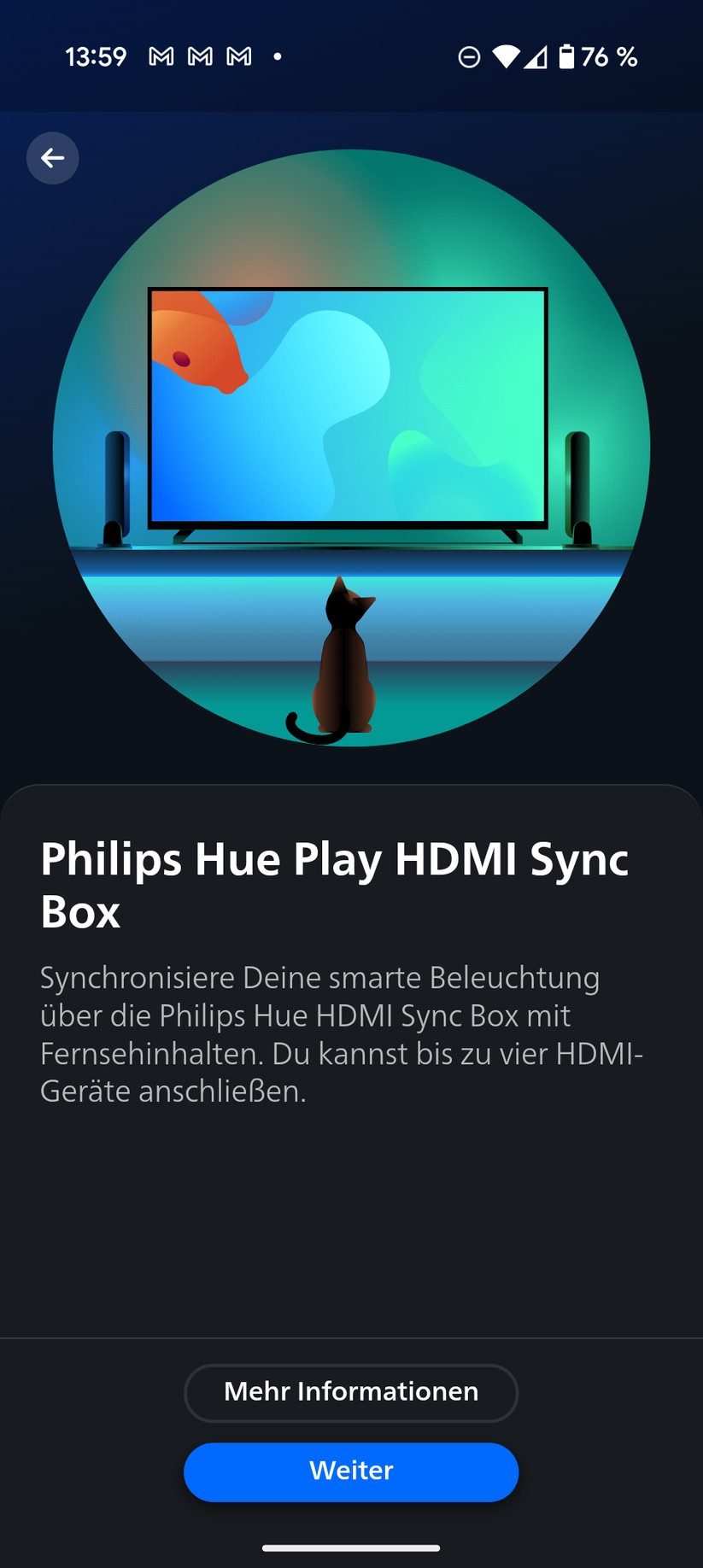Tap the notification dot in status bar
Viewport: 703px width, 1568px height.
coord(278,56)
